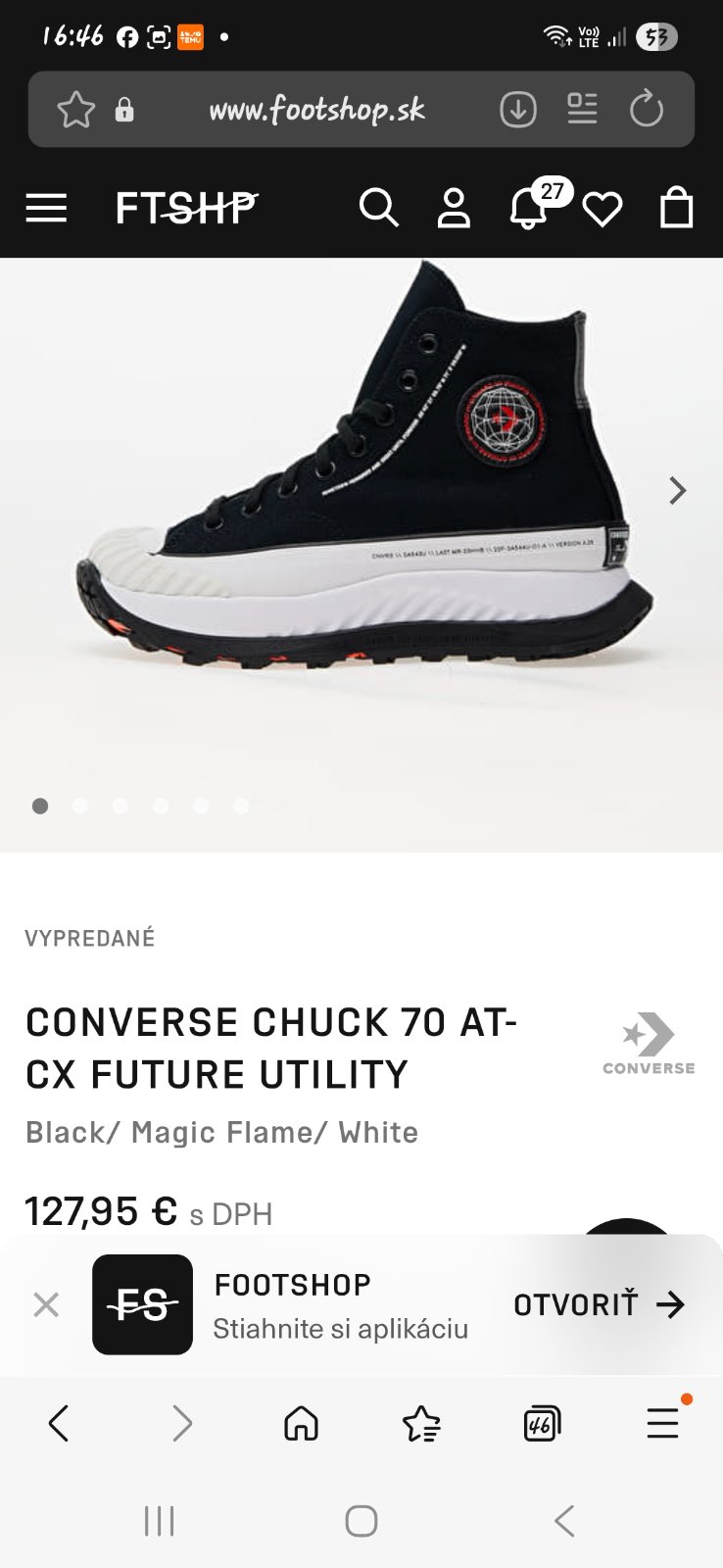The height and width of the screenshot is (1568, 723).
Task: Enable reader mode in the address bar
Action: click(x=582, y=110)
